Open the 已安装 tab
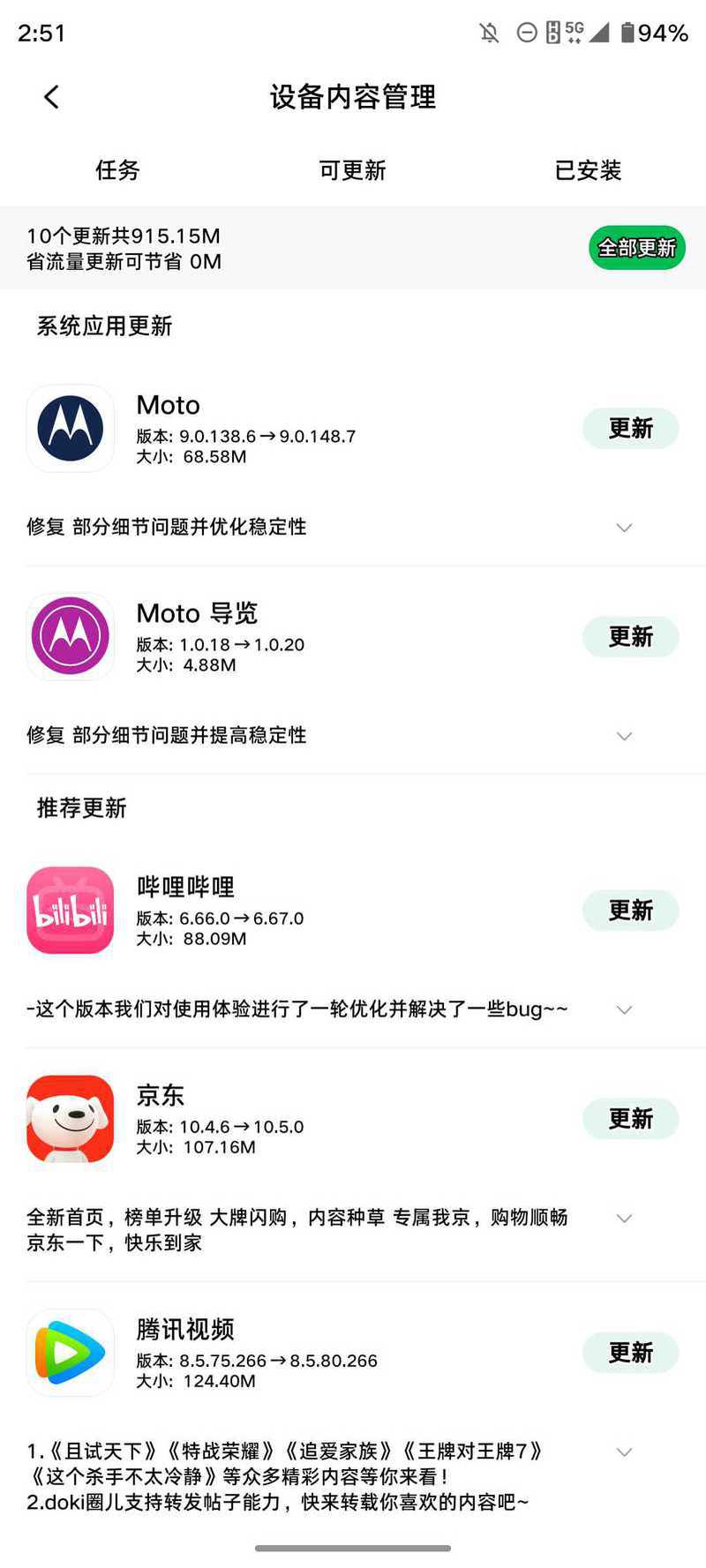 (x=588, y=170)
